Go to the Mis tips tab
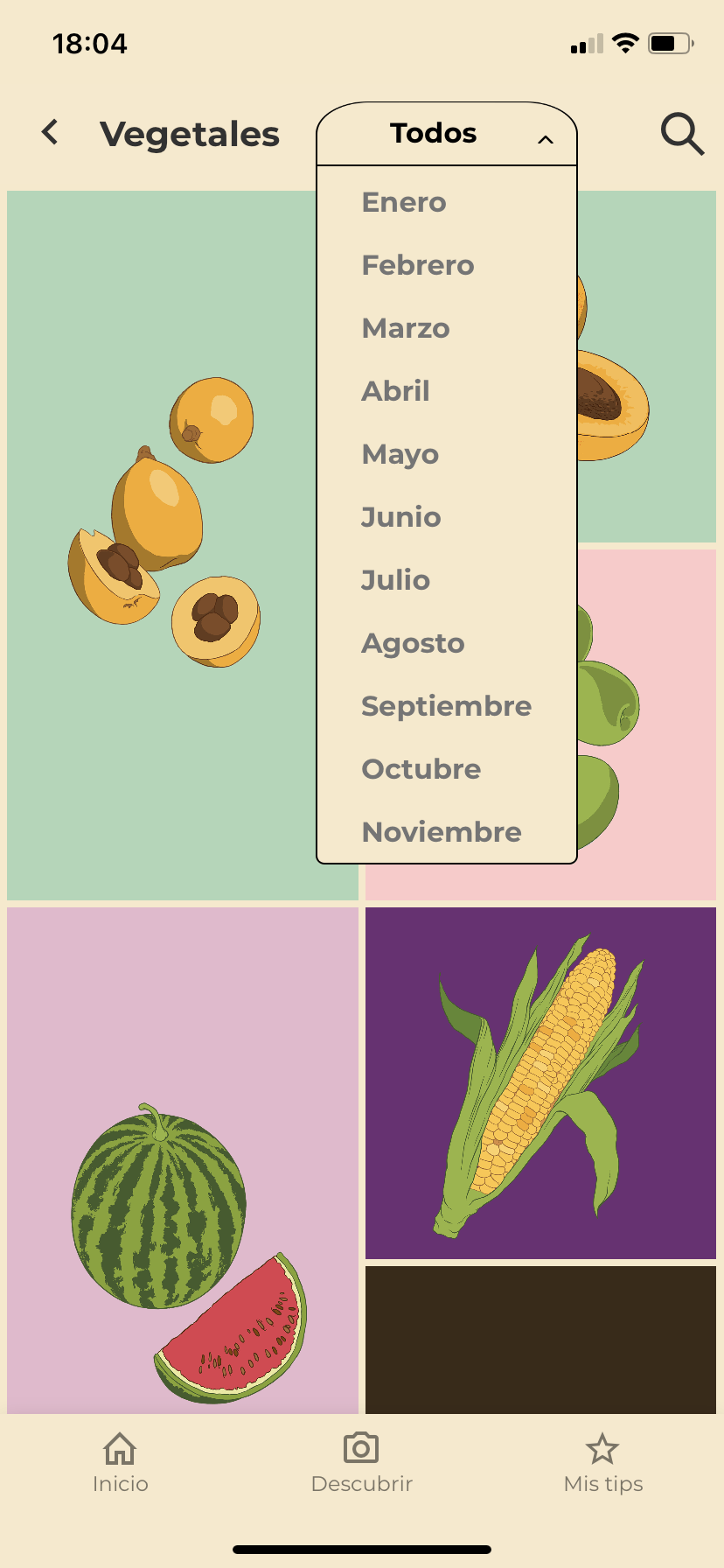Image resolution: width=724 pixels, height=1568 pixels. click(602, 1463)
